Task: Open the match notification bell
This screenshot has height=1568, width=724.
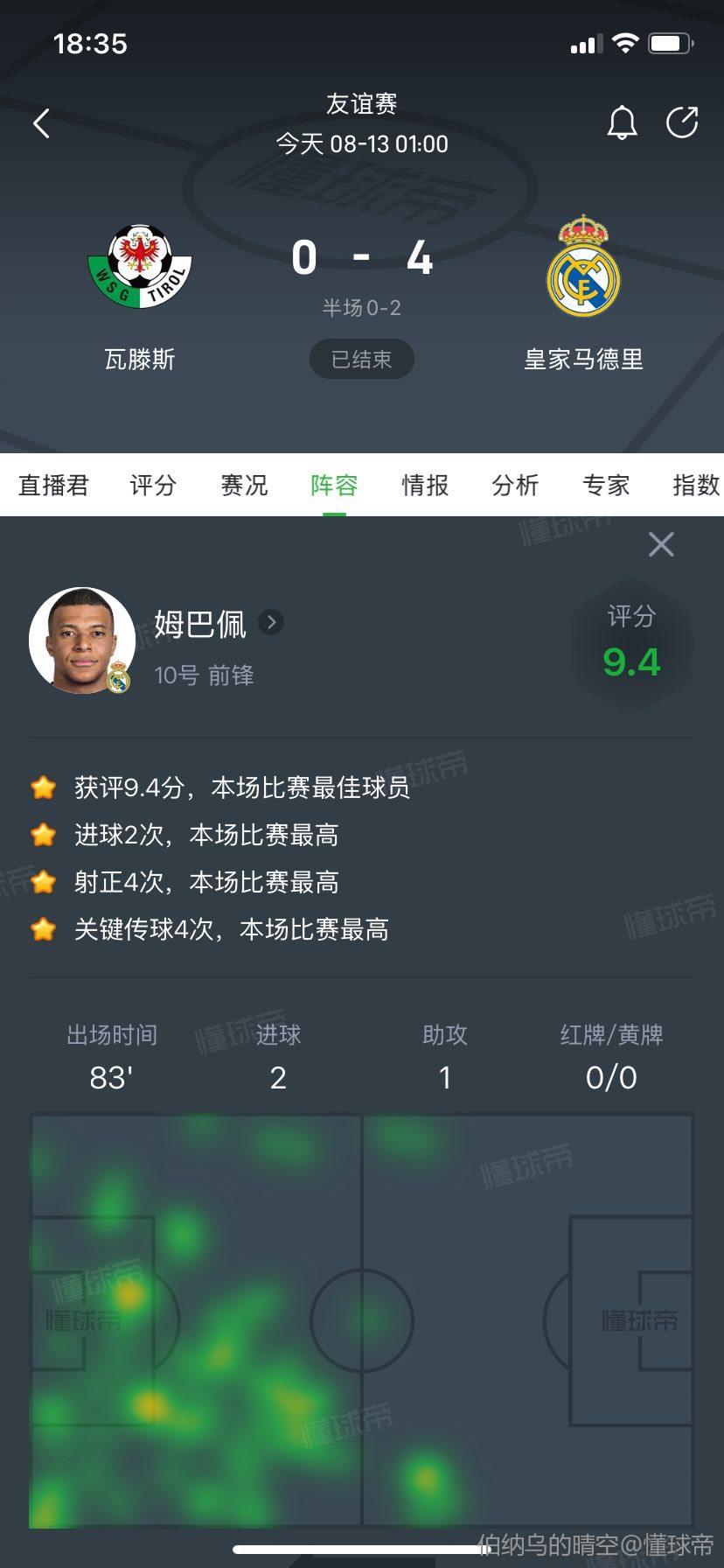Action: click(622, 123)
